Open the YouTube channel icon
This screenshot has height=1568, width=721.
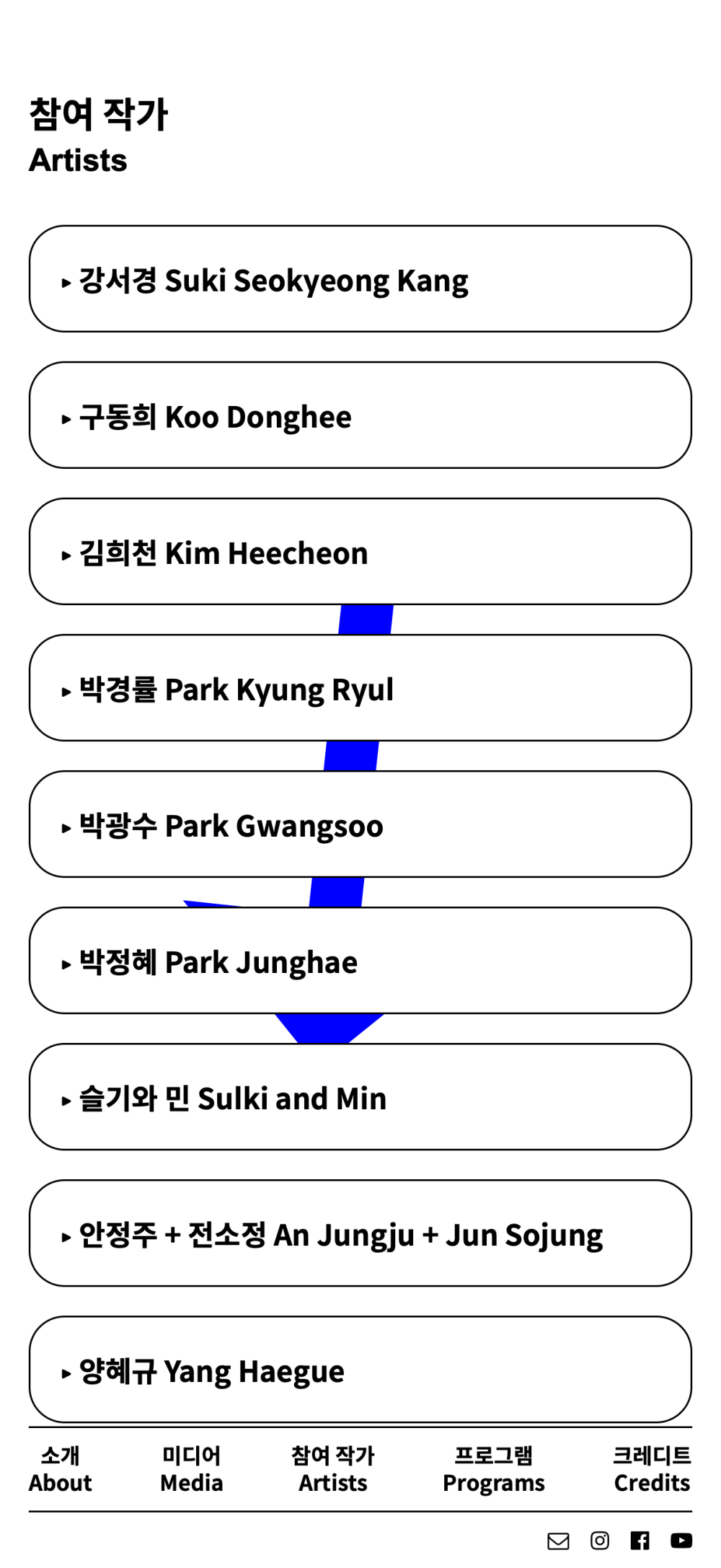pyautogui.click(x=681, y=1541)
